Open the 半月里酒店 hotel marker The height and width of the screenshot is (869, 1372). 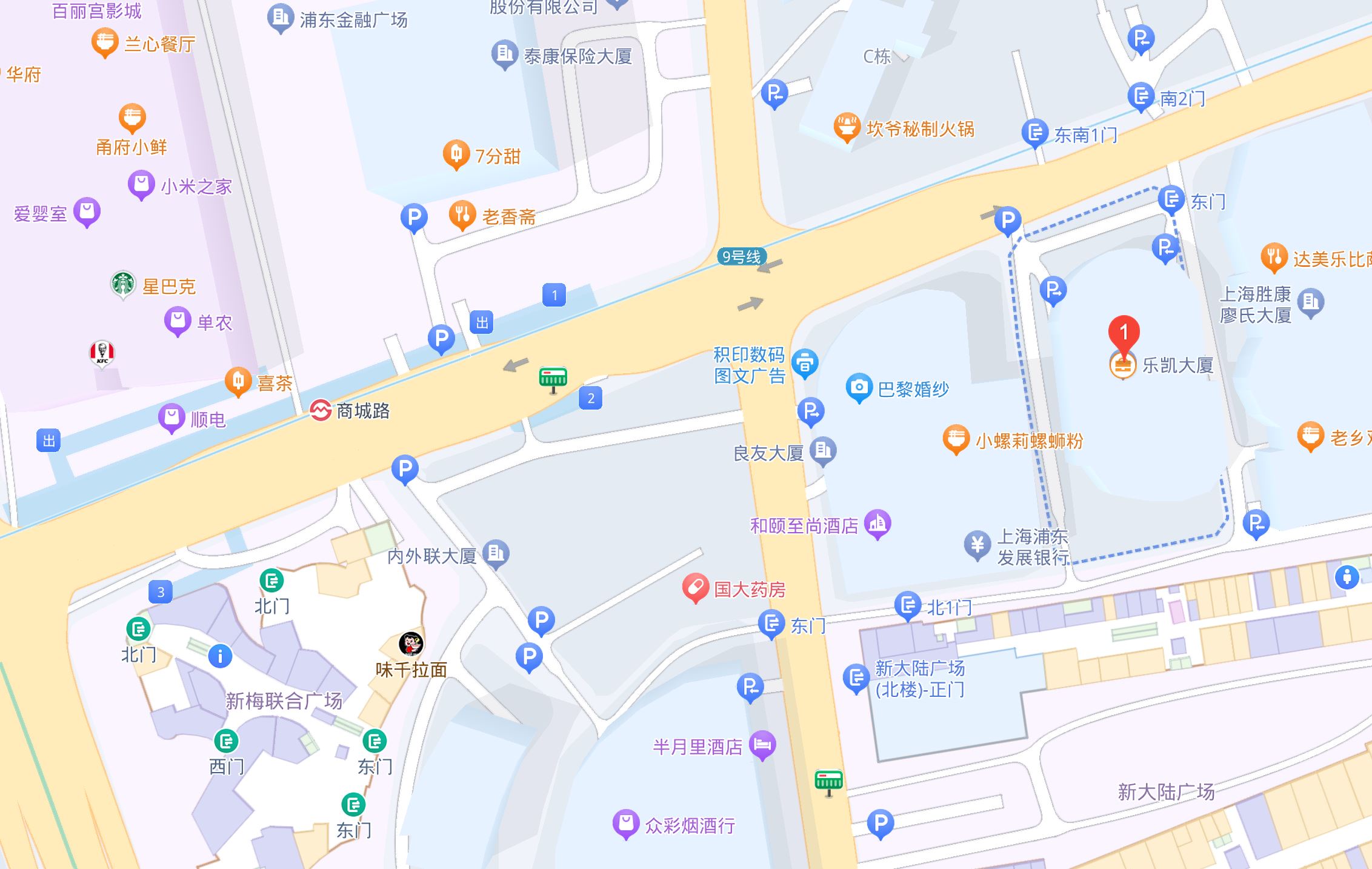point(762,745)
